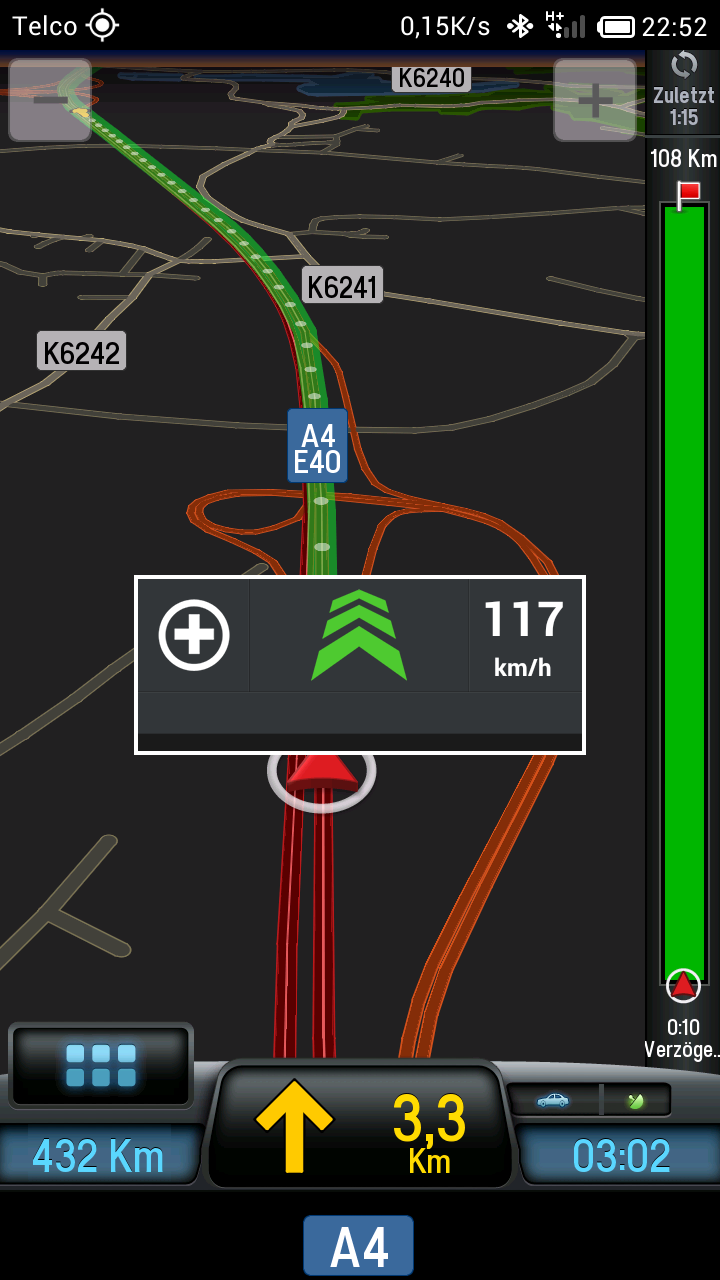Tap the green chevron traffic speed icon
Screen dimensions: 720x1280
tap(359, 635)
